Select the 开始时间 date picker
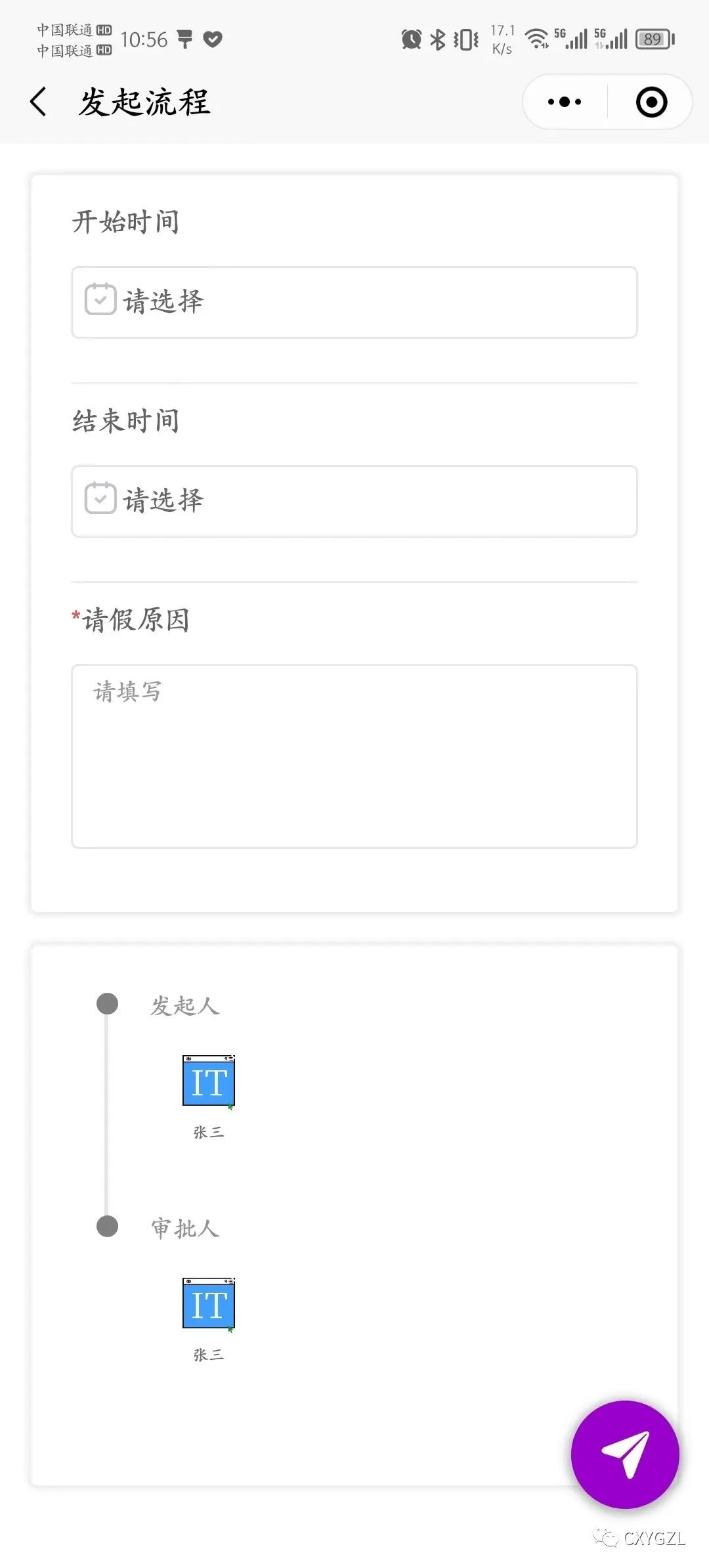The height and width of the screenshot is (1568, 709). click(354, 302)
